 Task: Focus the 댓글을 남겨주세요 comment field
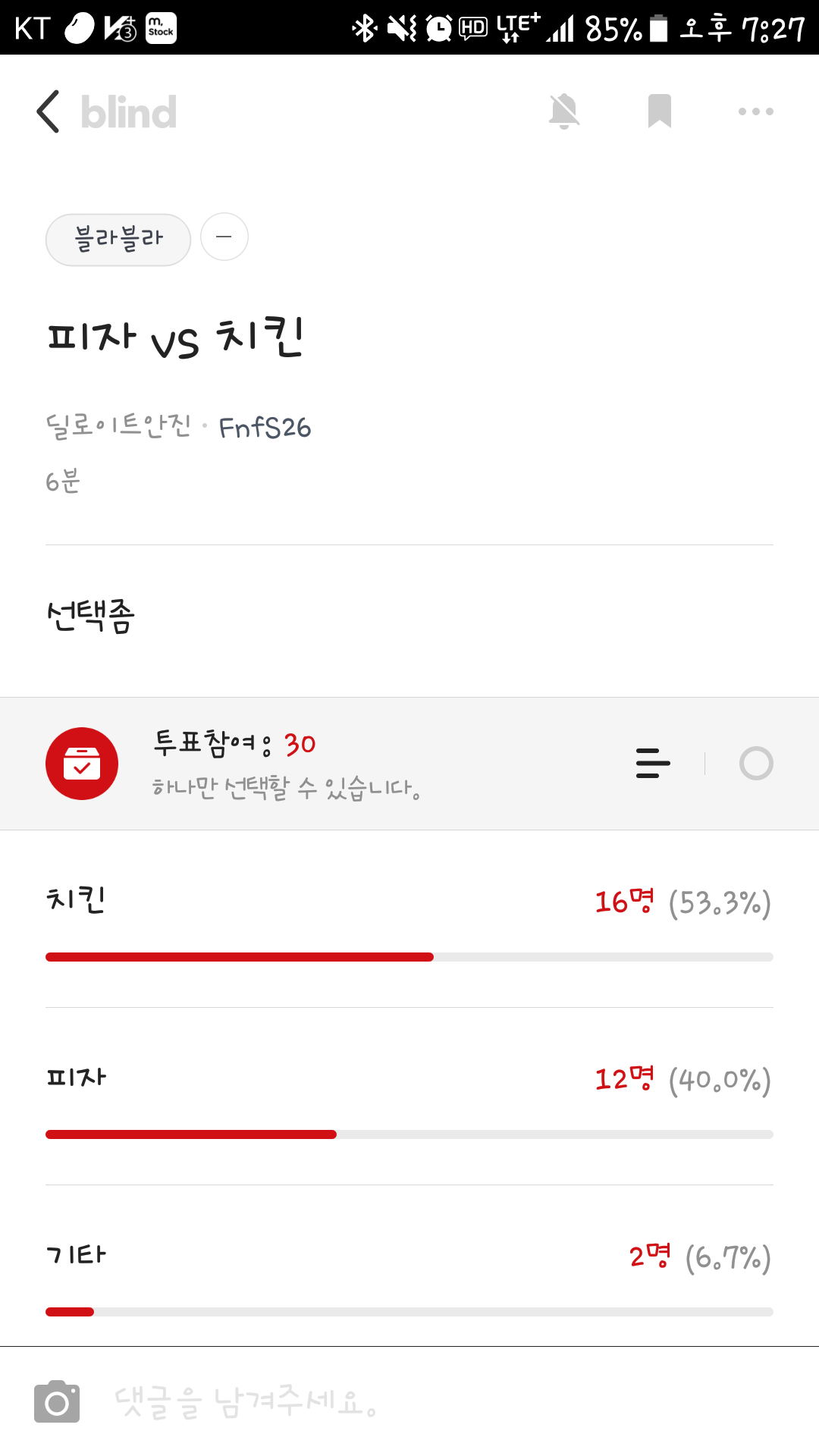point(440,1402)
